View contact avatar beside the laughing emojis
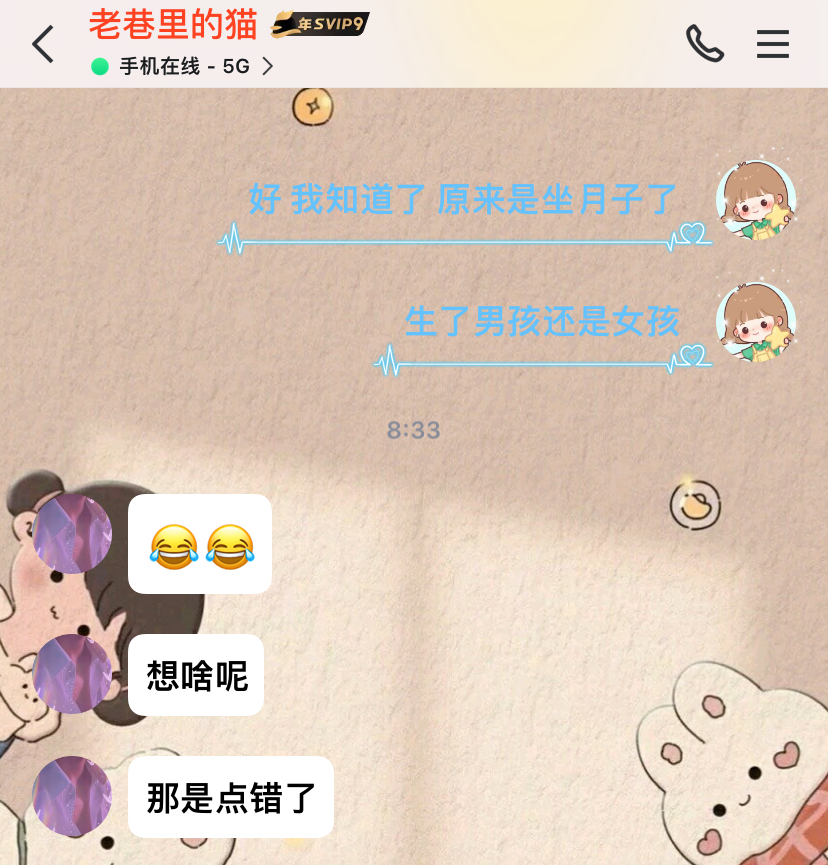The height and width of the screenshot is (865, 828). click(72, 534)
